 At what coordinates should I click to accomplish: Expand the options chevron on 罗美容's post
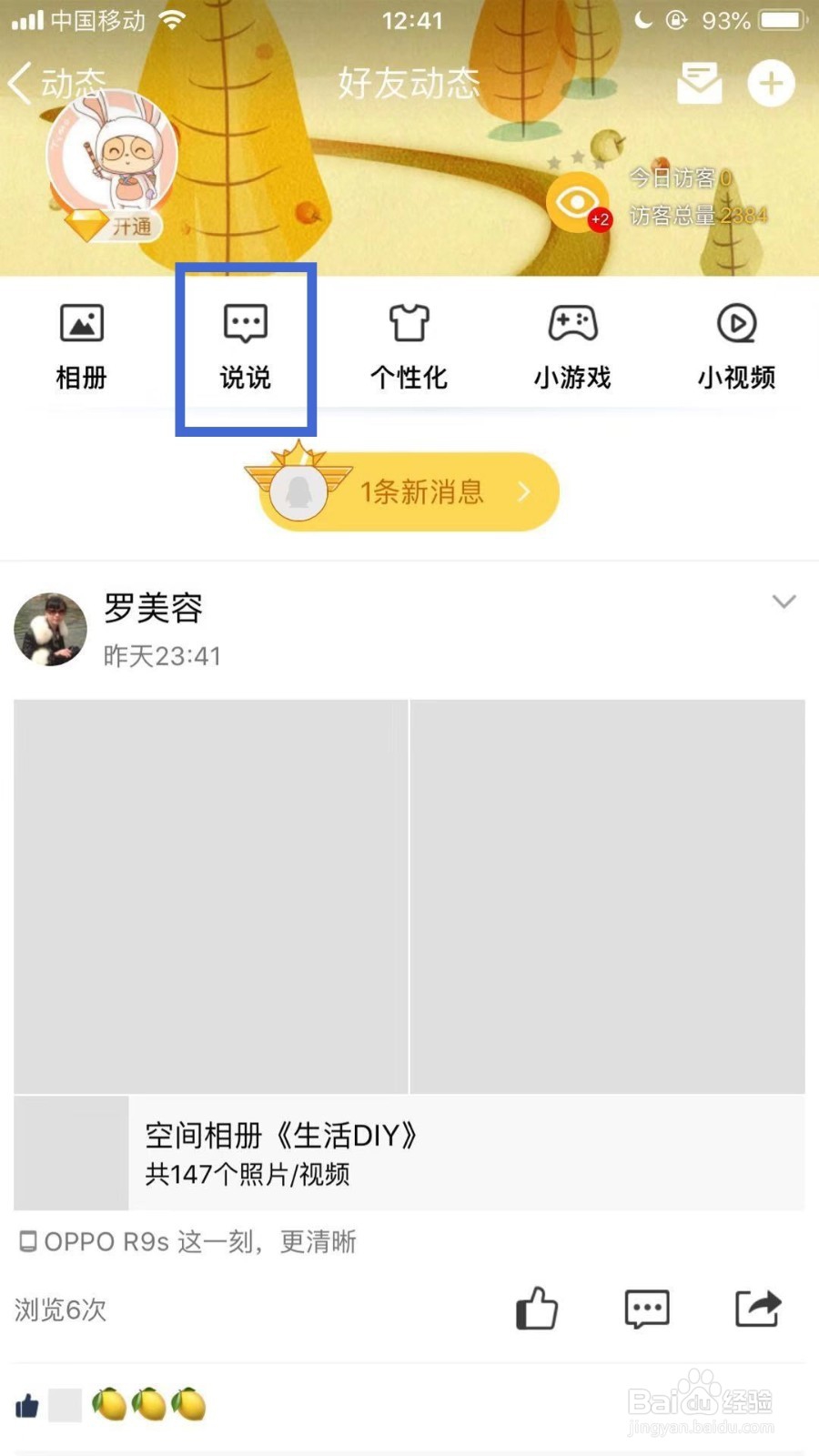click(x=784, y=602)
